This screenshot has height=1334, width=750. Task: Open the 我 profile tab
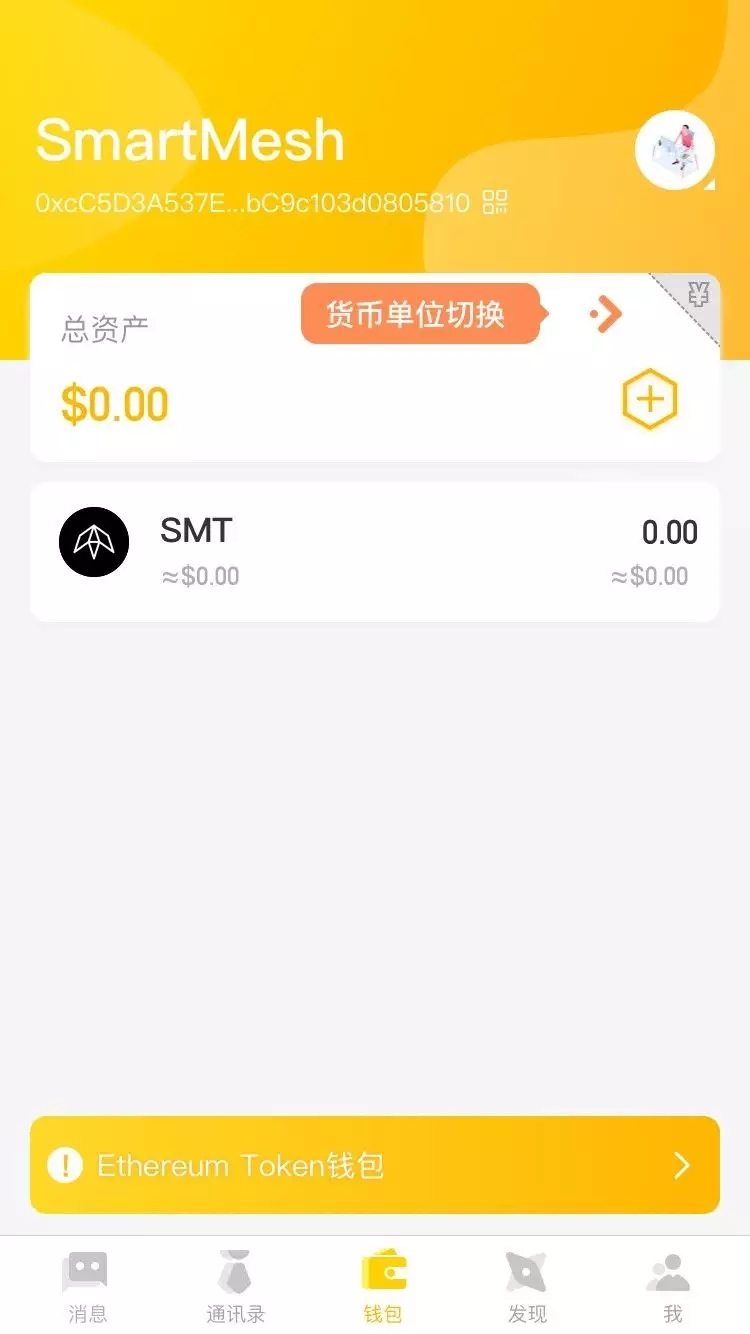click(x=671, y=1286)
